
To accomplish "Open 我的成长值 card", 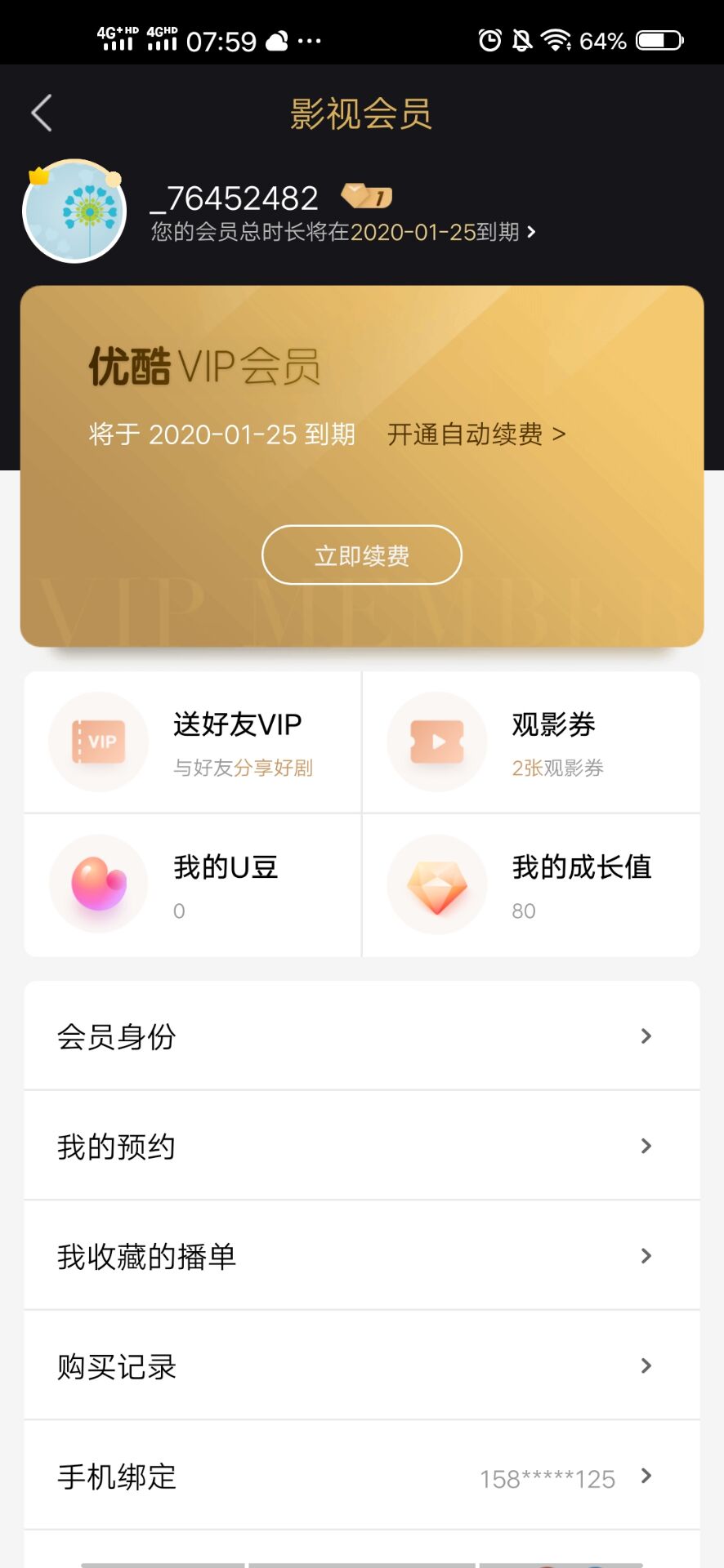I will [x=531, y=885].
